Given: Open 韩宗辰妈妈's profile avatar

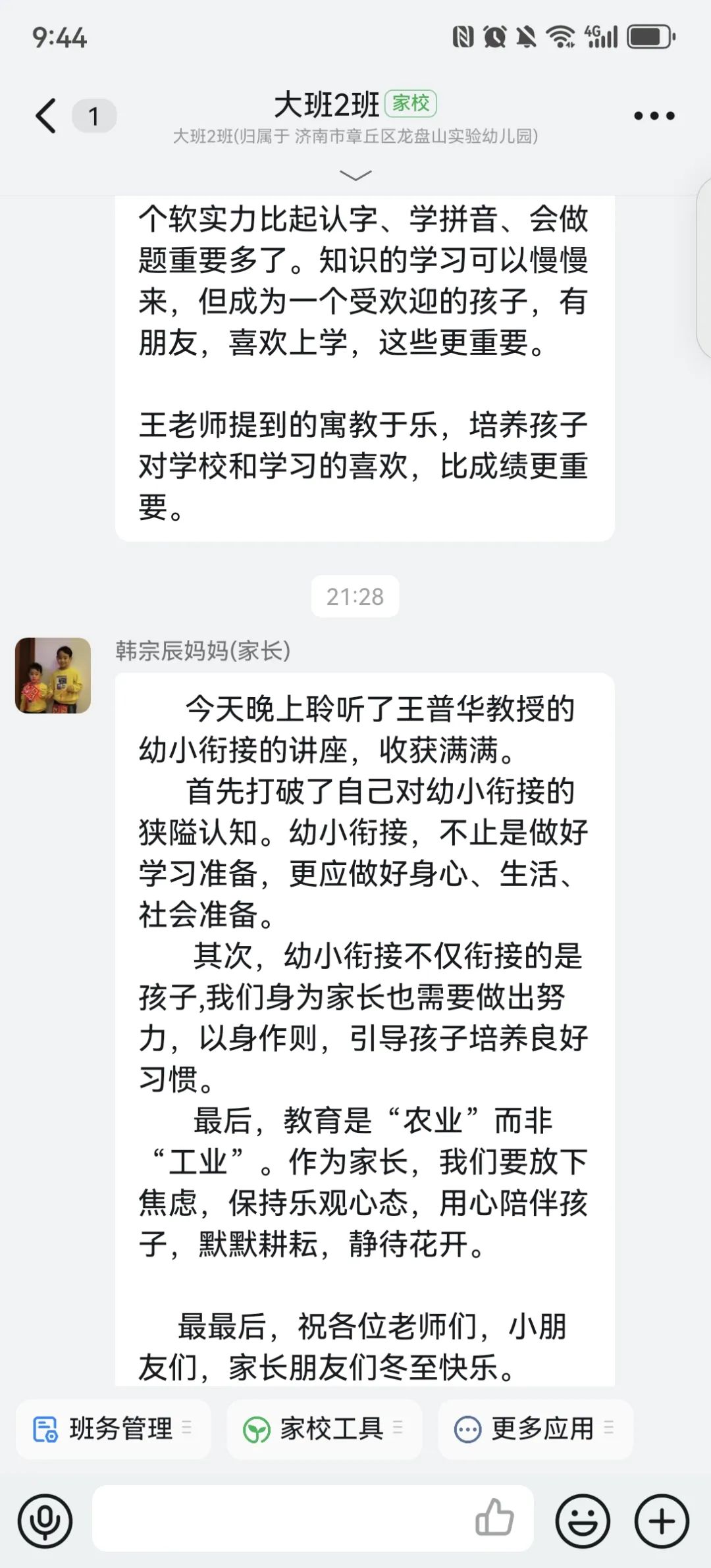Looking at the screenshot, I should click(x=53, y=675).
